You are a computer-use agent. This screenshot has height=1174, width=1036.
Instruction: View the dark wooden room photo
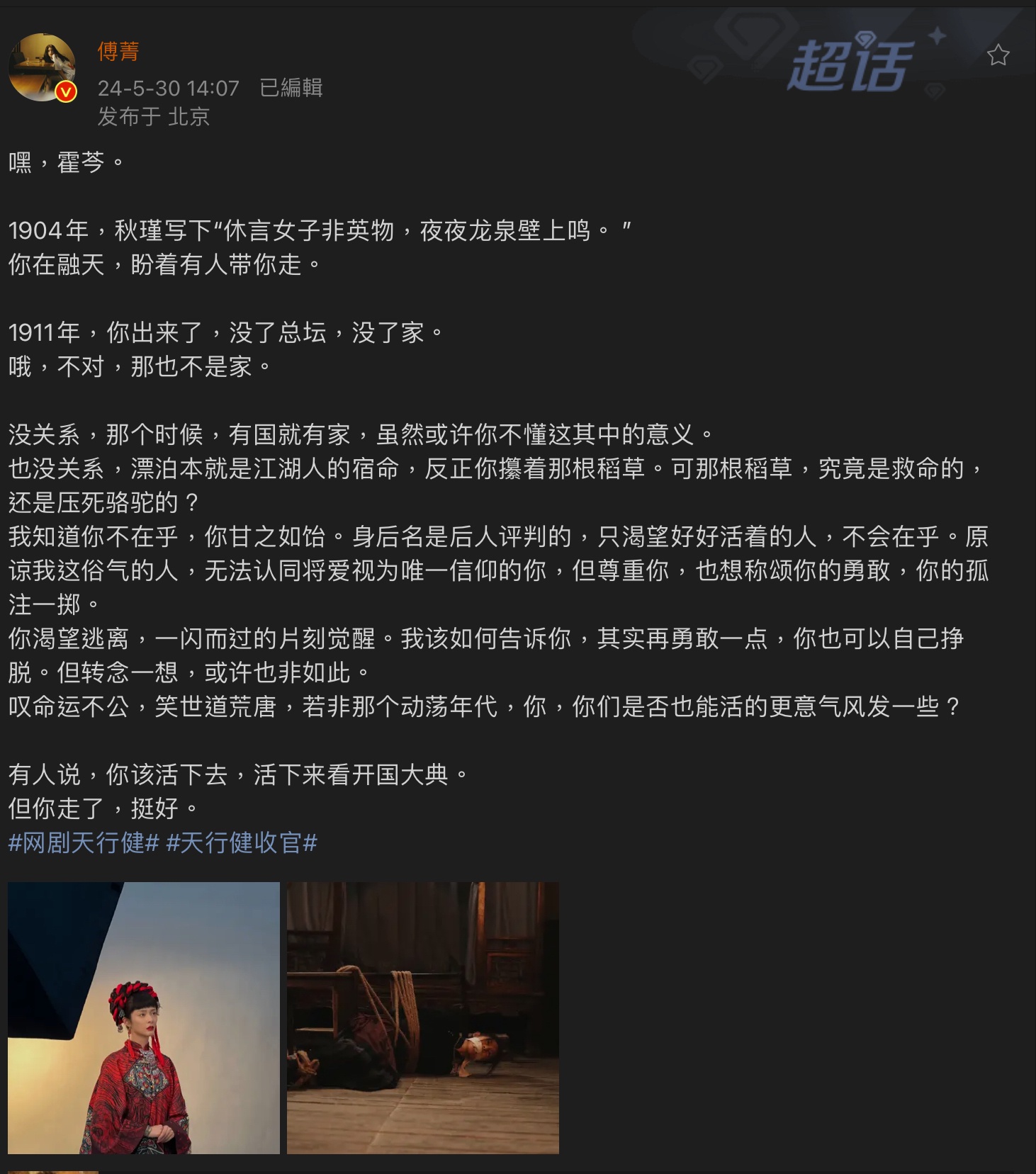[x=422, y=1017]
